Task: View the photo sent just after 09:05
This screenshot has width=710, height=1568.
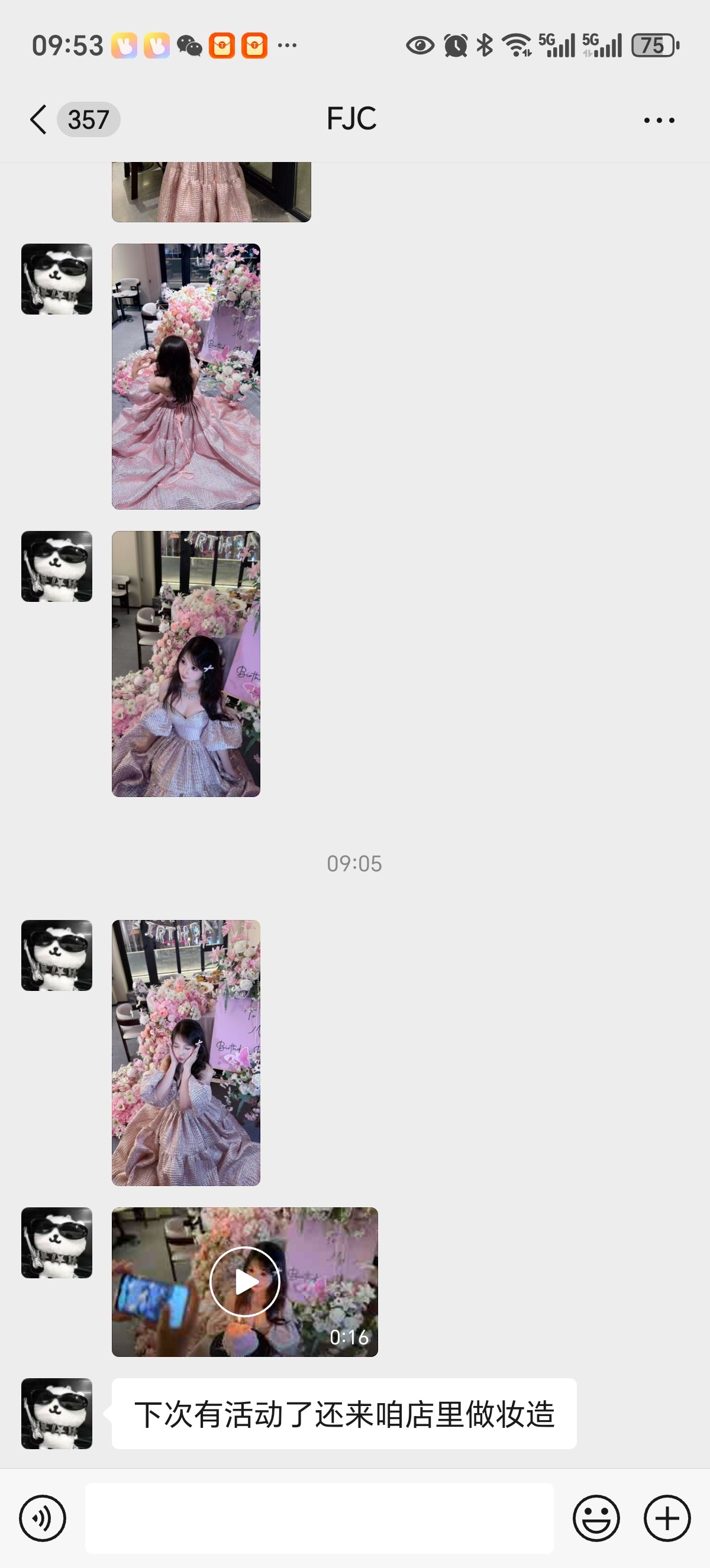Action: (186, 1052)
